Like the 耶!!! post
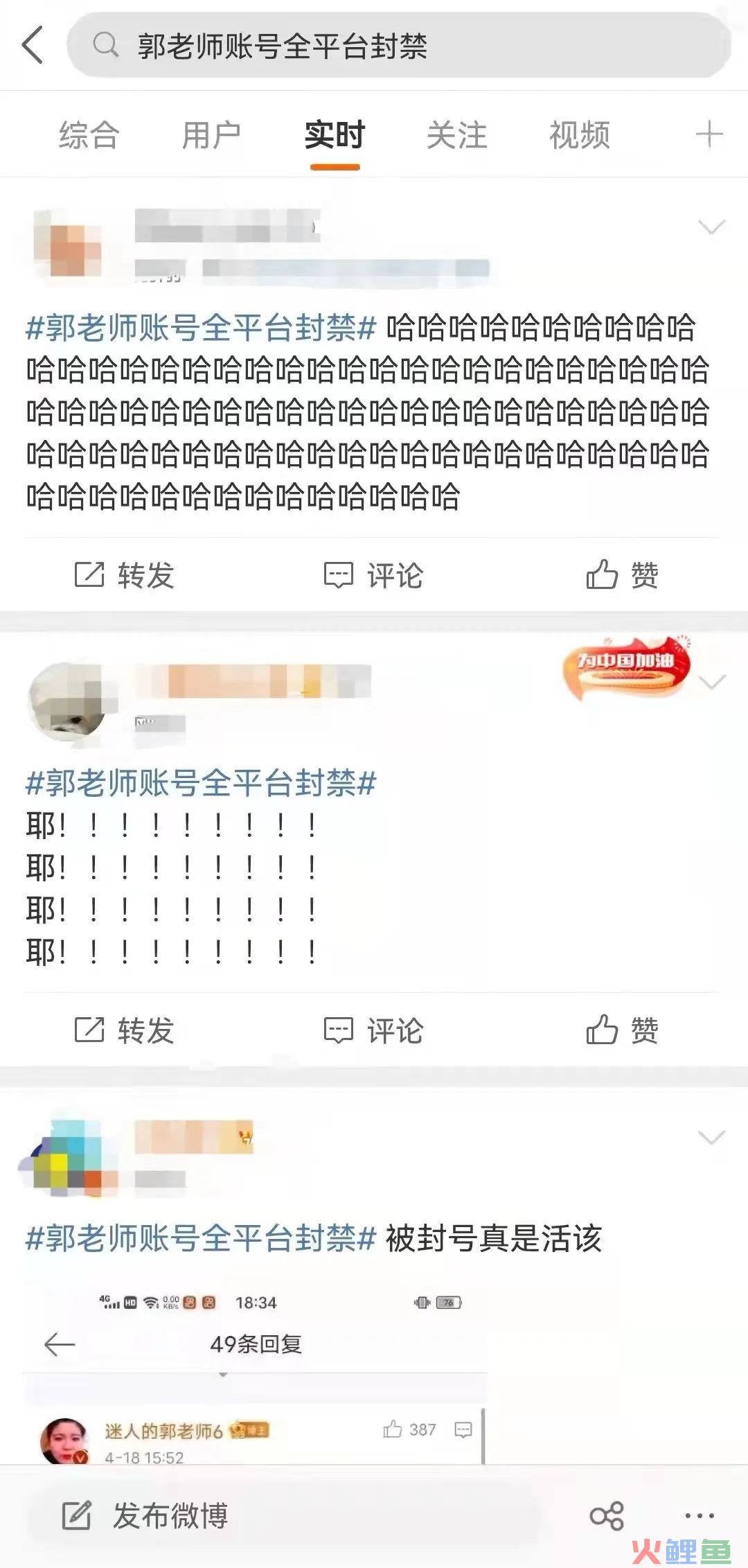Image resolution: width=748 pixels, height=1568 pixels. click(x=622, y=1030)
